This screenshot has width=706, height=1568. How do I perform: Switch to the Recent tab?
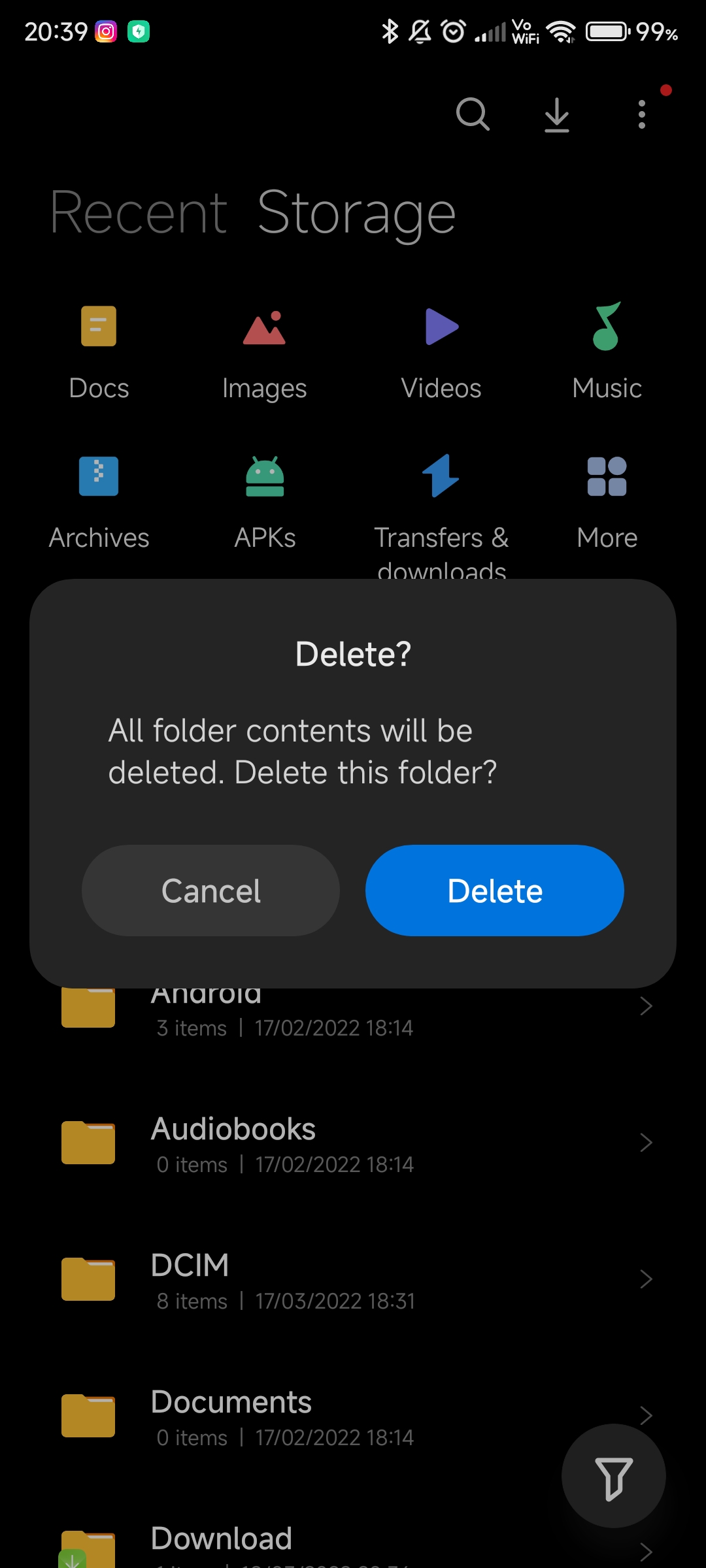click(x=138, y=212)
